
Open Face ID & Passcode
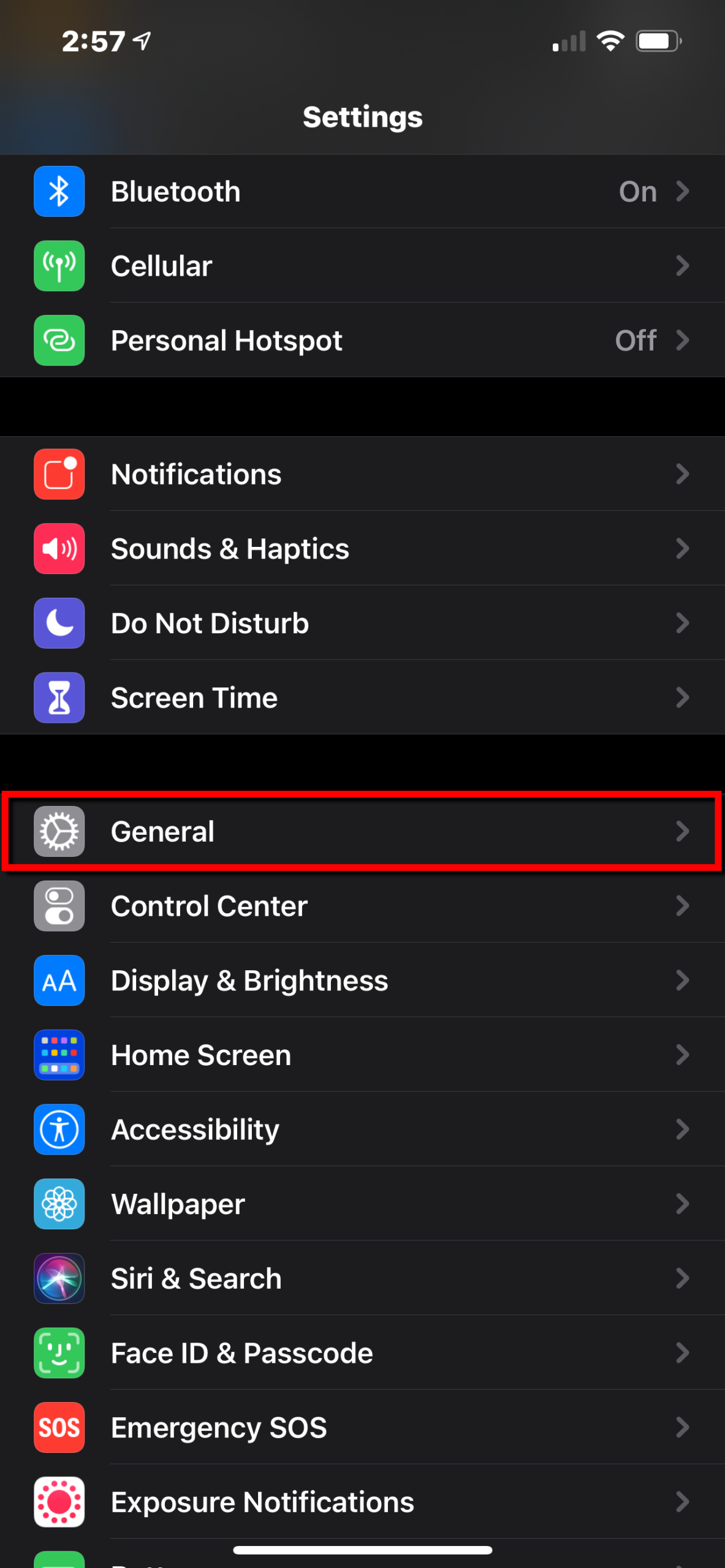tap(362, 1352)
